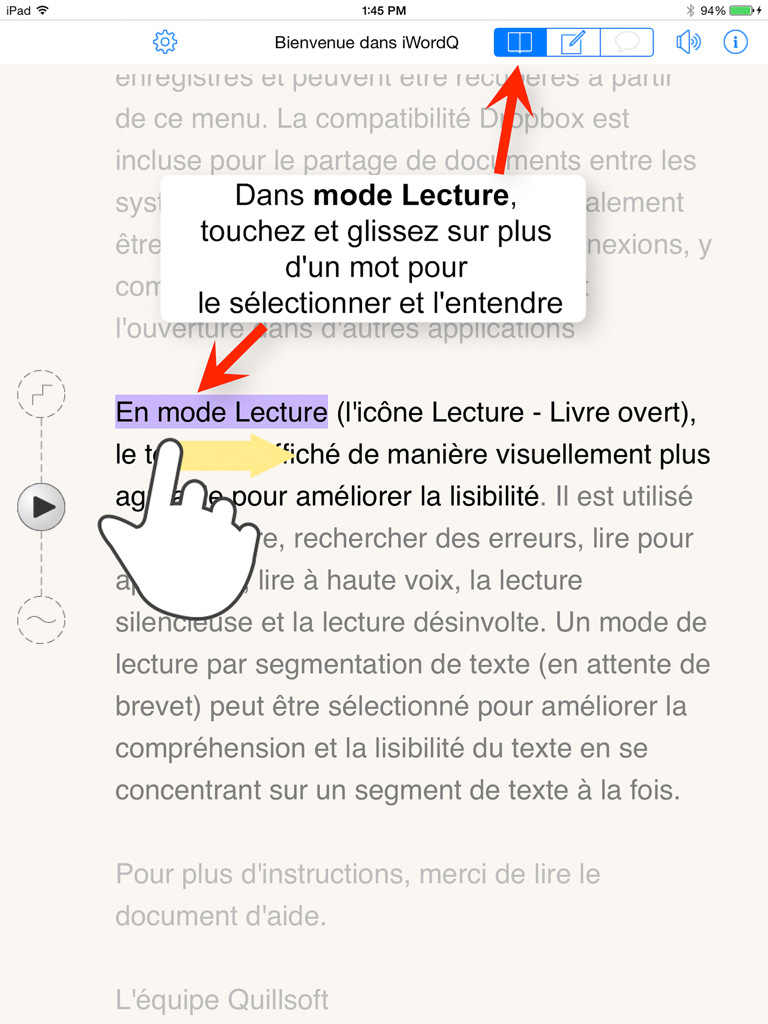Viewport: 768px width, 1024px height.
Task: Open settings with the gear icon
Action: pos(165,42)
